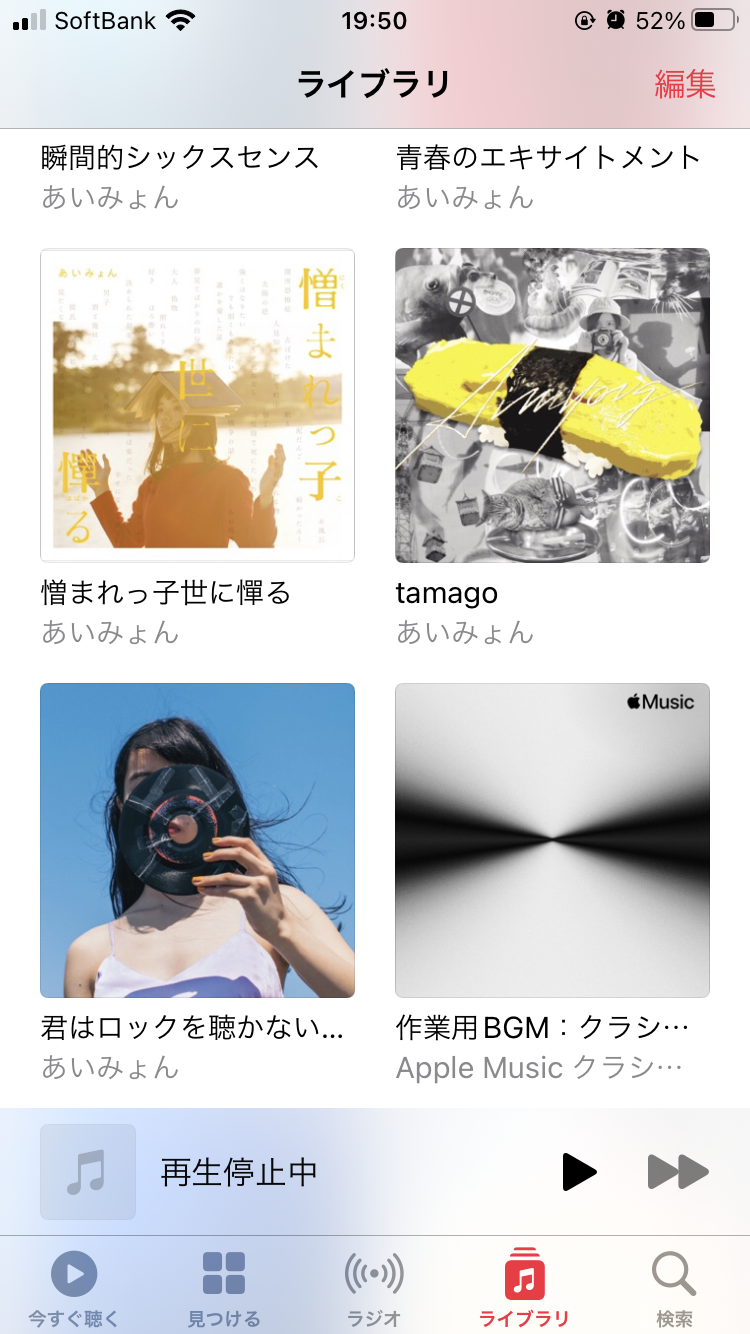The height and width of the screenshot is (1334, 750).
Task: Switch to the ライブラリ tab
Action: point(524,1286)
